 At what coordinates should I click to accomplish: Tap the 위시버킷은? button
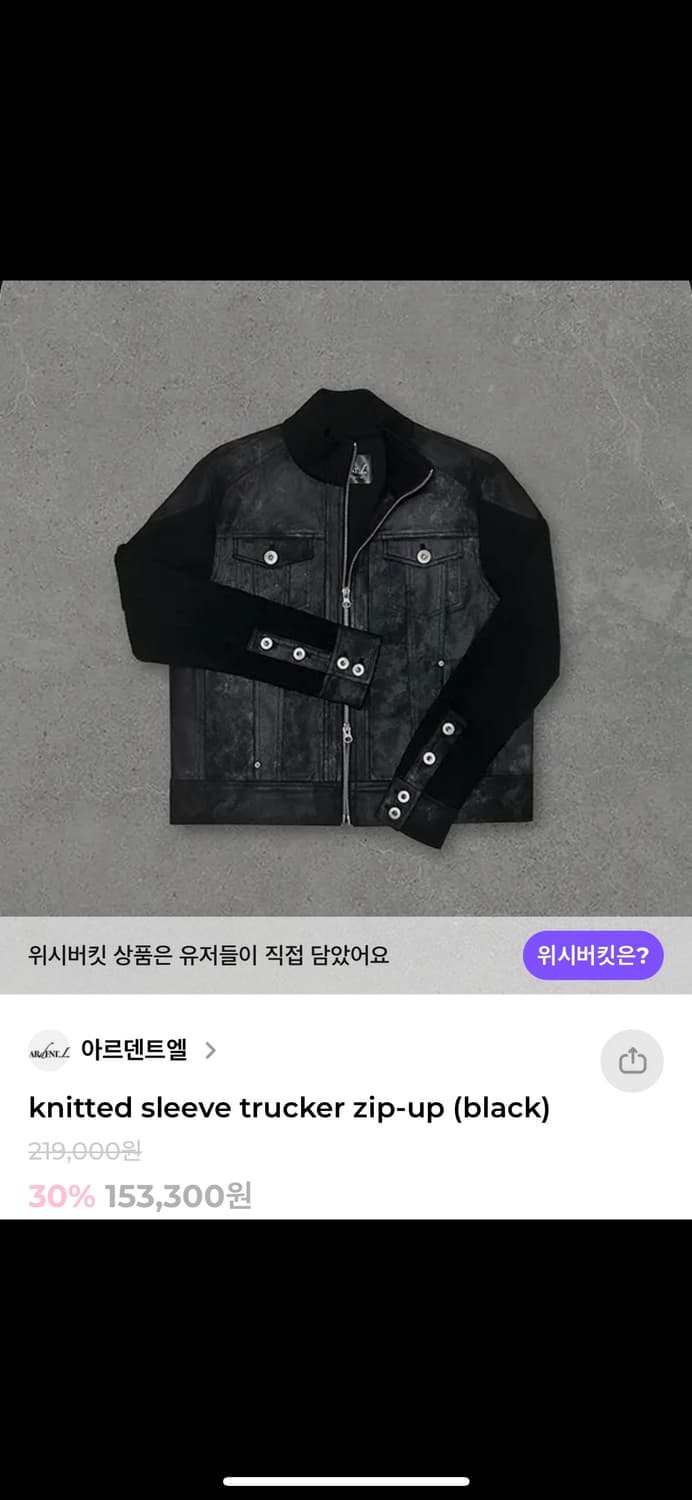click(x=593, y=955)
